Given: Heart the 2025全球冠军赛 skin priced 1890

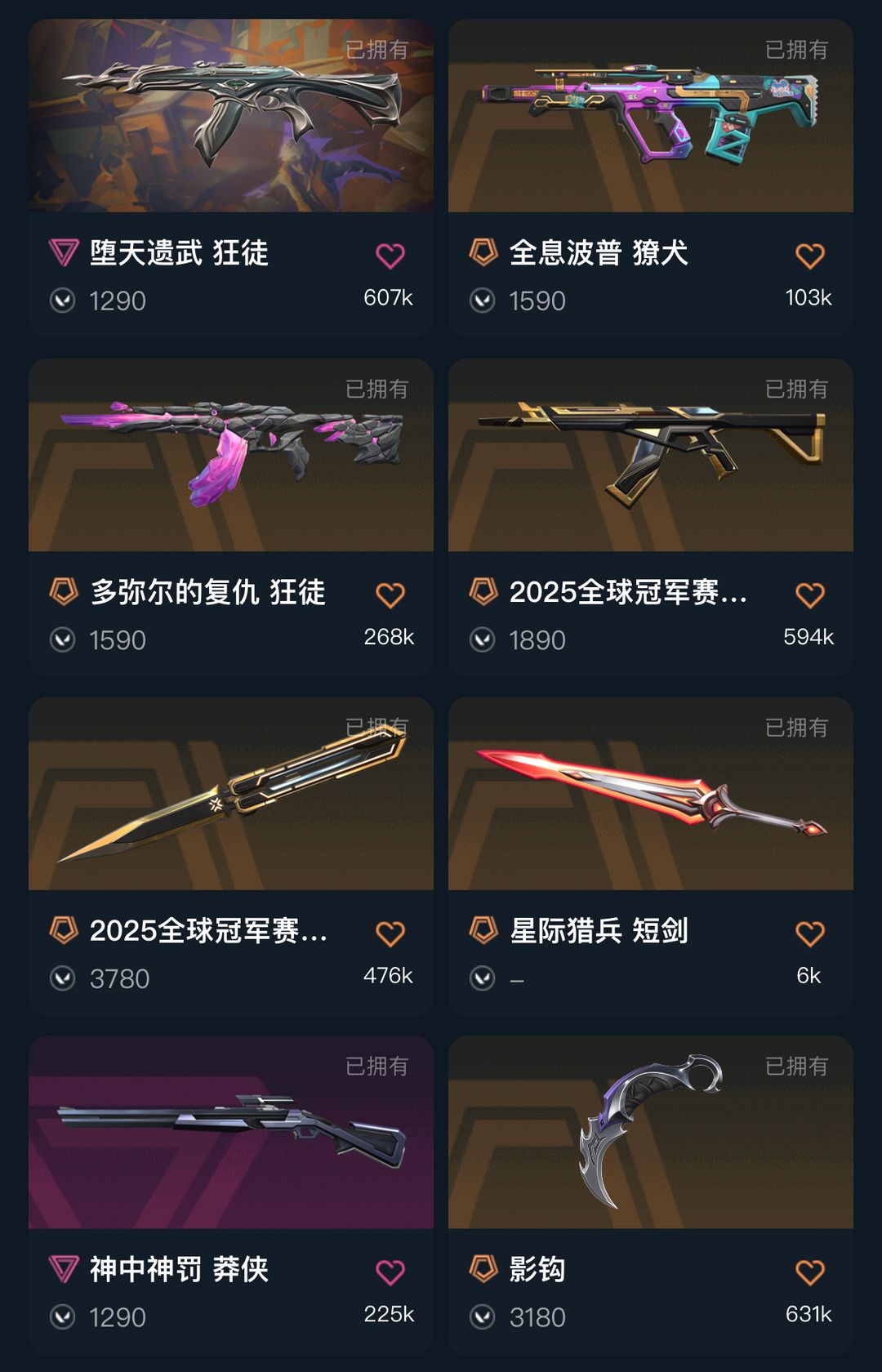Looking at the screenshot, I should pos(810,595).
